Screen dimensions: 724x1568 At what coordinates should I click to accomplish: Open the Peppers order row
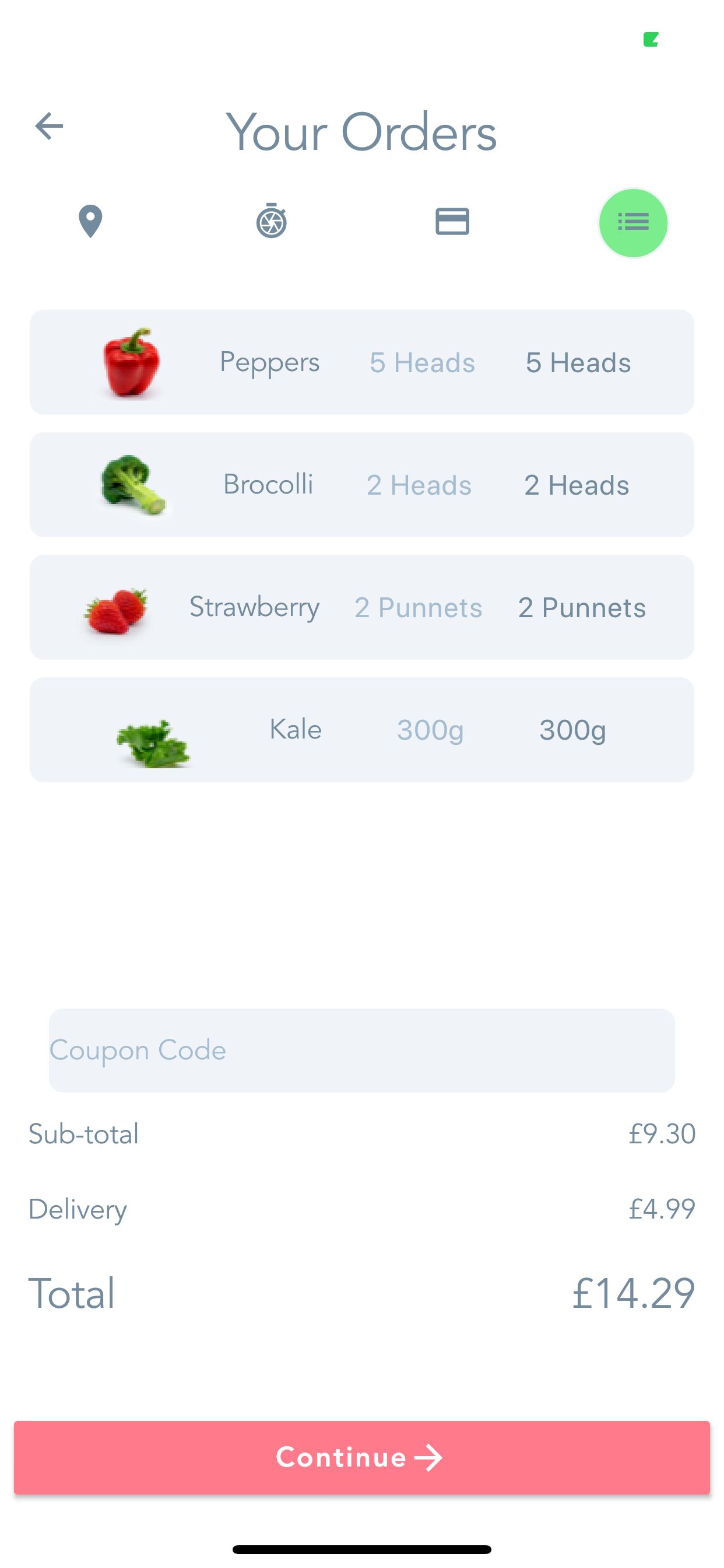point(361,363)
